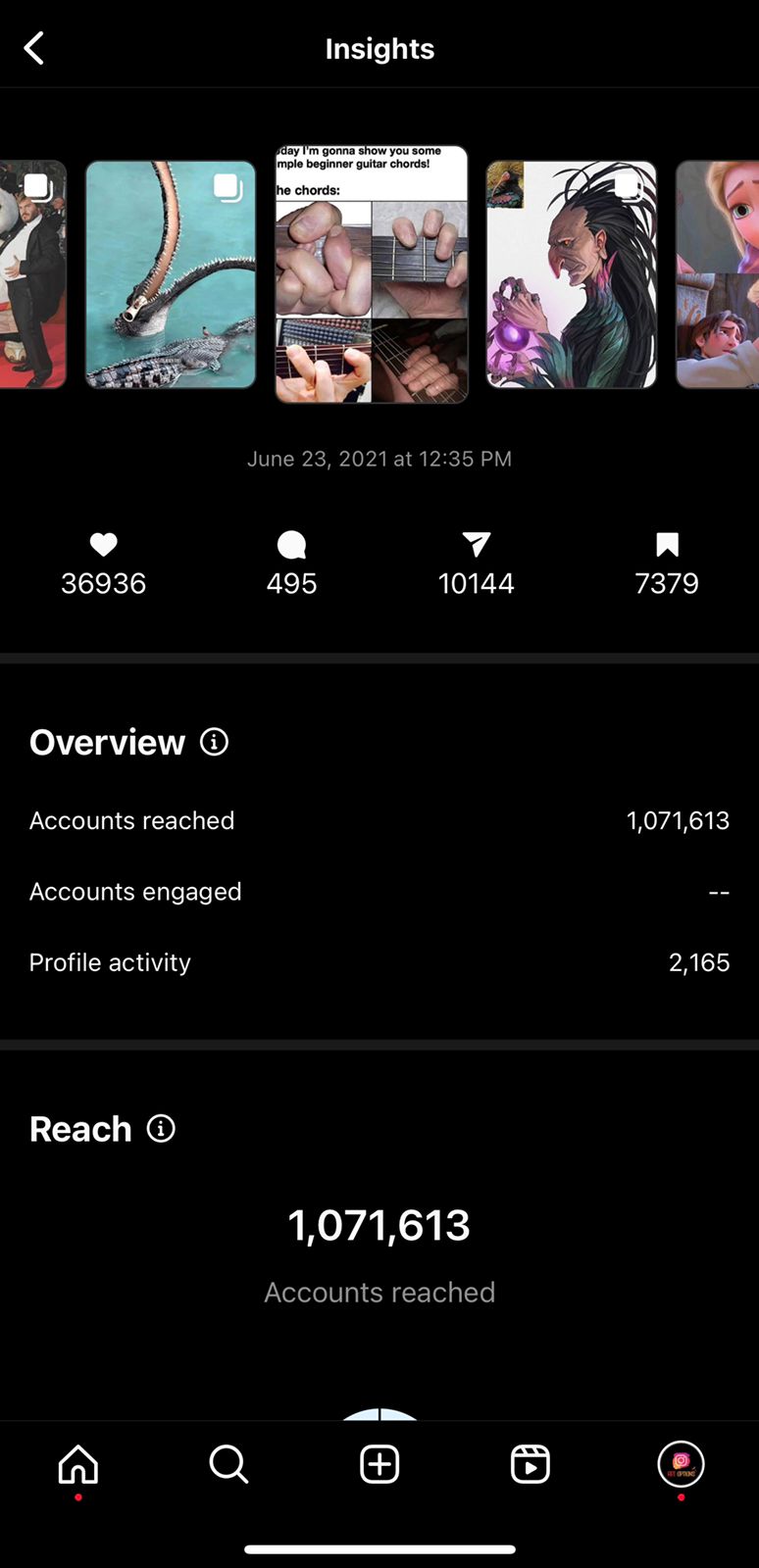
Task: Go back from Insights screen
Action: pyautogui.click(x=34, y=48)
